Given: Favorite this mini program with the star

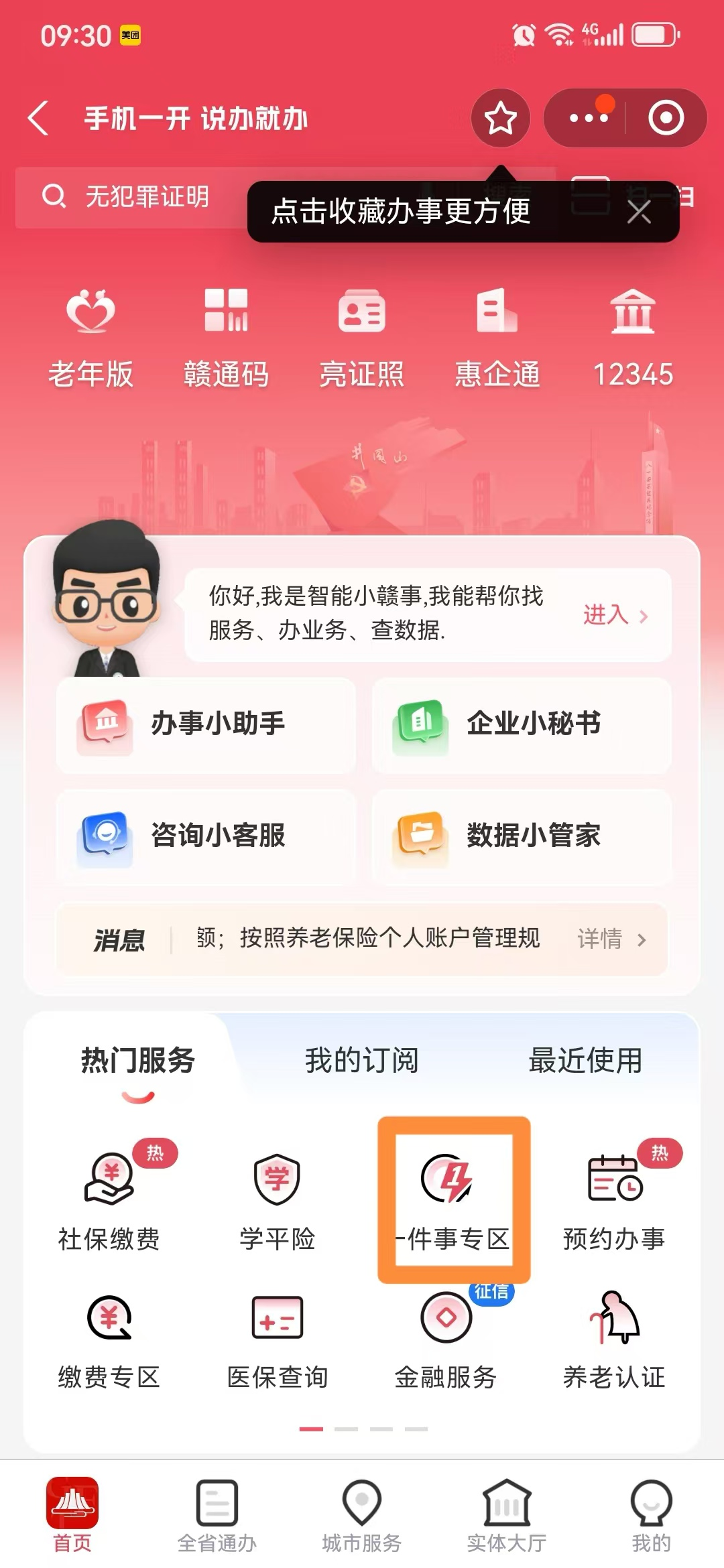Looking at the screenshot, I should coord(500,119).
